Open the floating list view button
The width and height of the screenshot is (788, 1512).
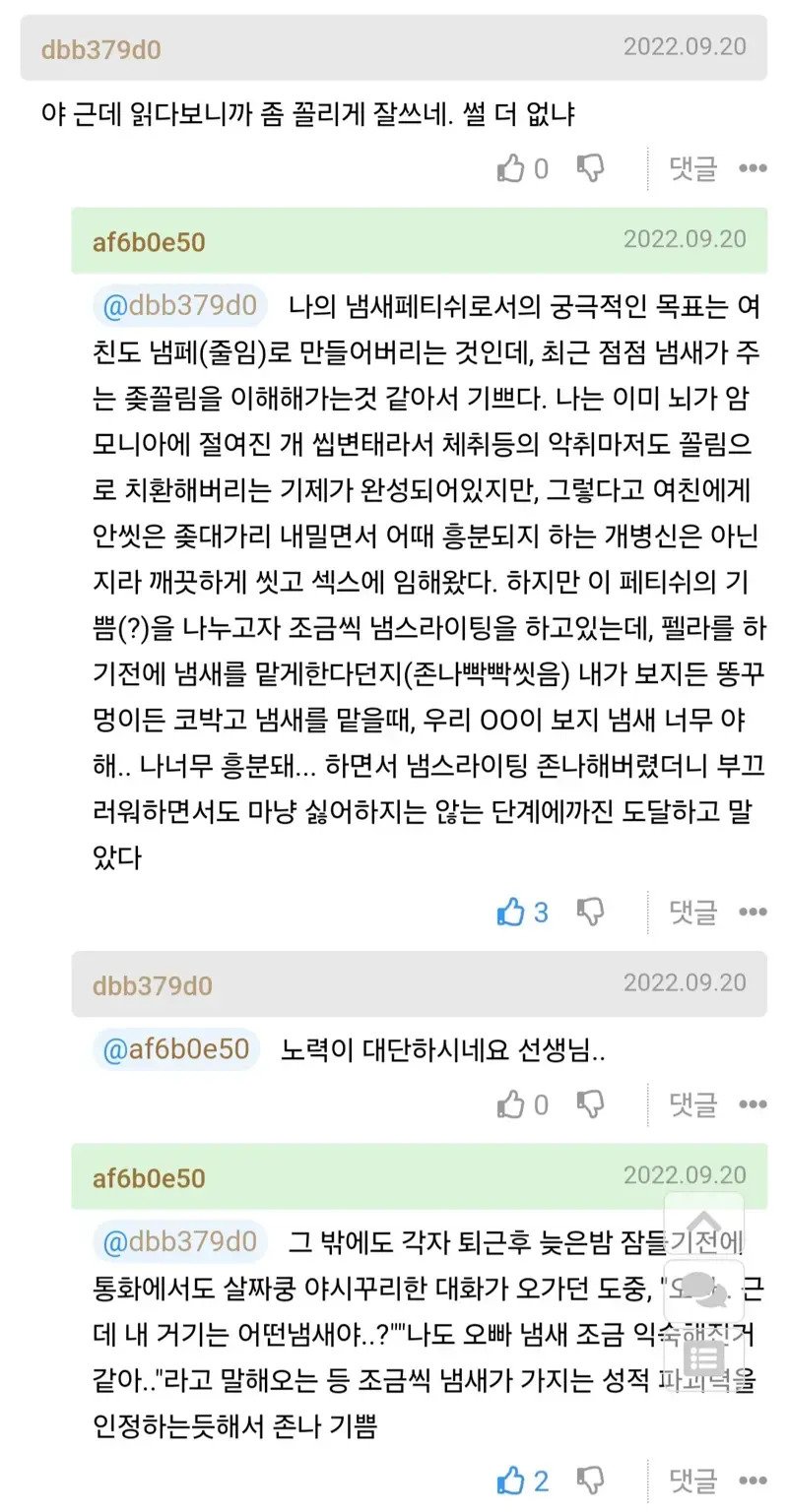pyautogui.click(x=703, y=1356)
